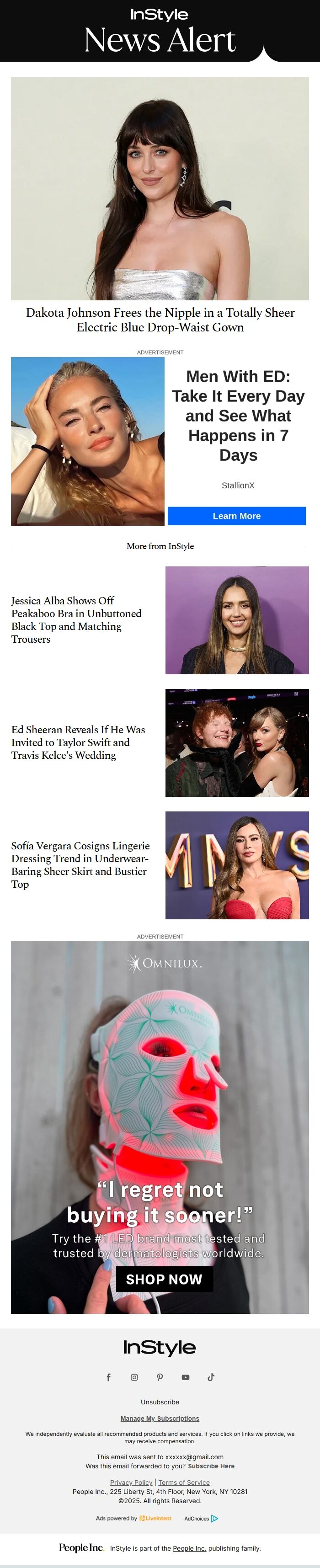View the Ed Sheeran and Taylor Swift photo

pos(237,742)
